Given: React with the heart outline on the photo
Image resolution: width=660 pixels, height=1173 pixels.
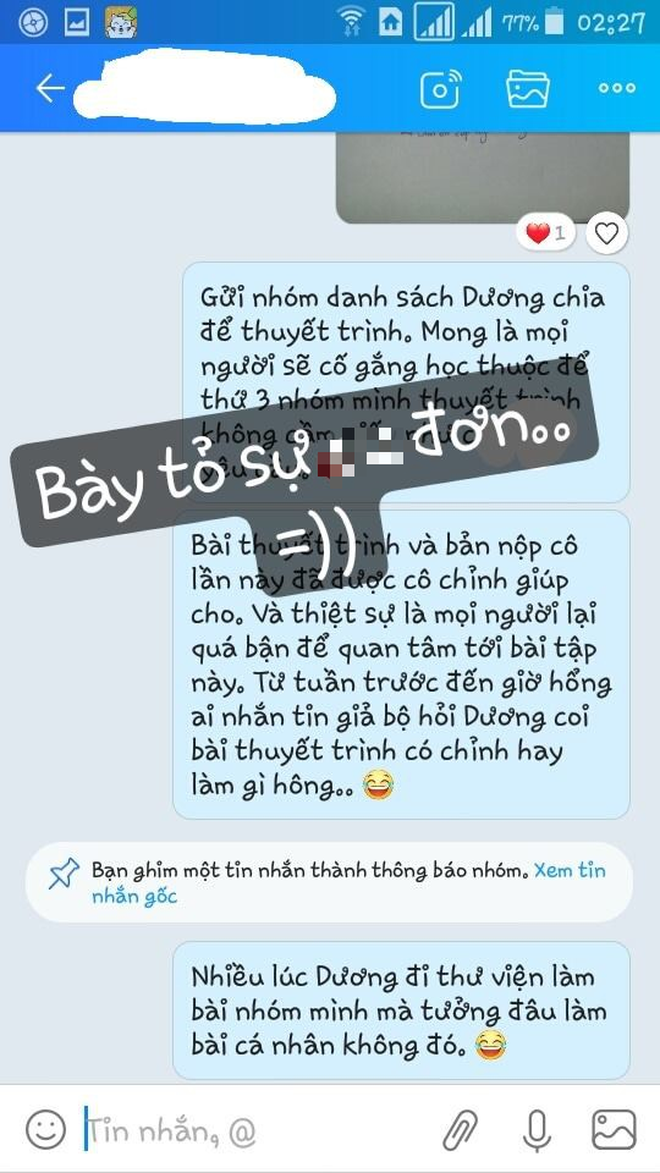Looking at the screenshot, I should (606, 234).
